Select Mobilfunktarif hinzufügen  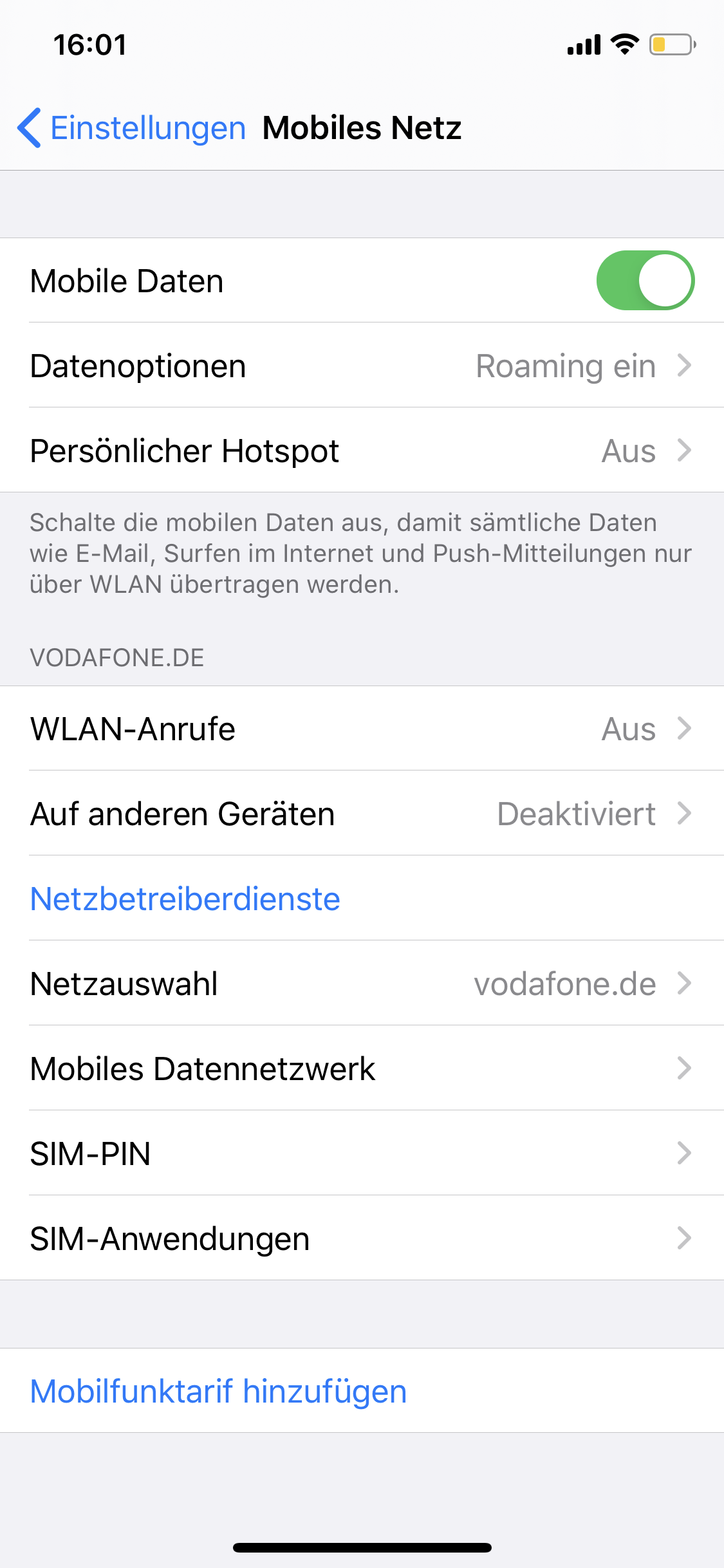point(219,1391)
